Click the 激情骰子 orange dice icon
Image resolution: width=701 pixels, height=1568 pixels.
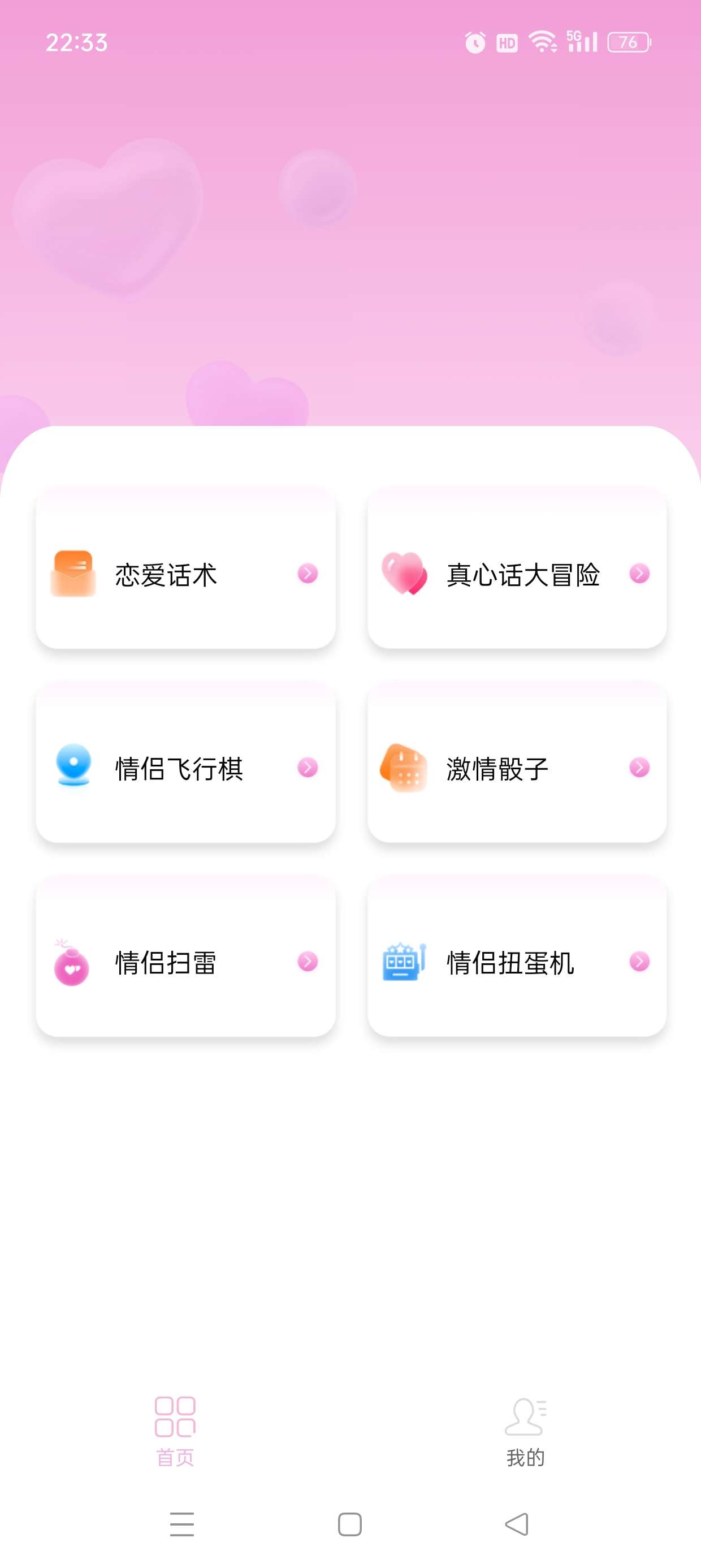[x=405, y=769]
